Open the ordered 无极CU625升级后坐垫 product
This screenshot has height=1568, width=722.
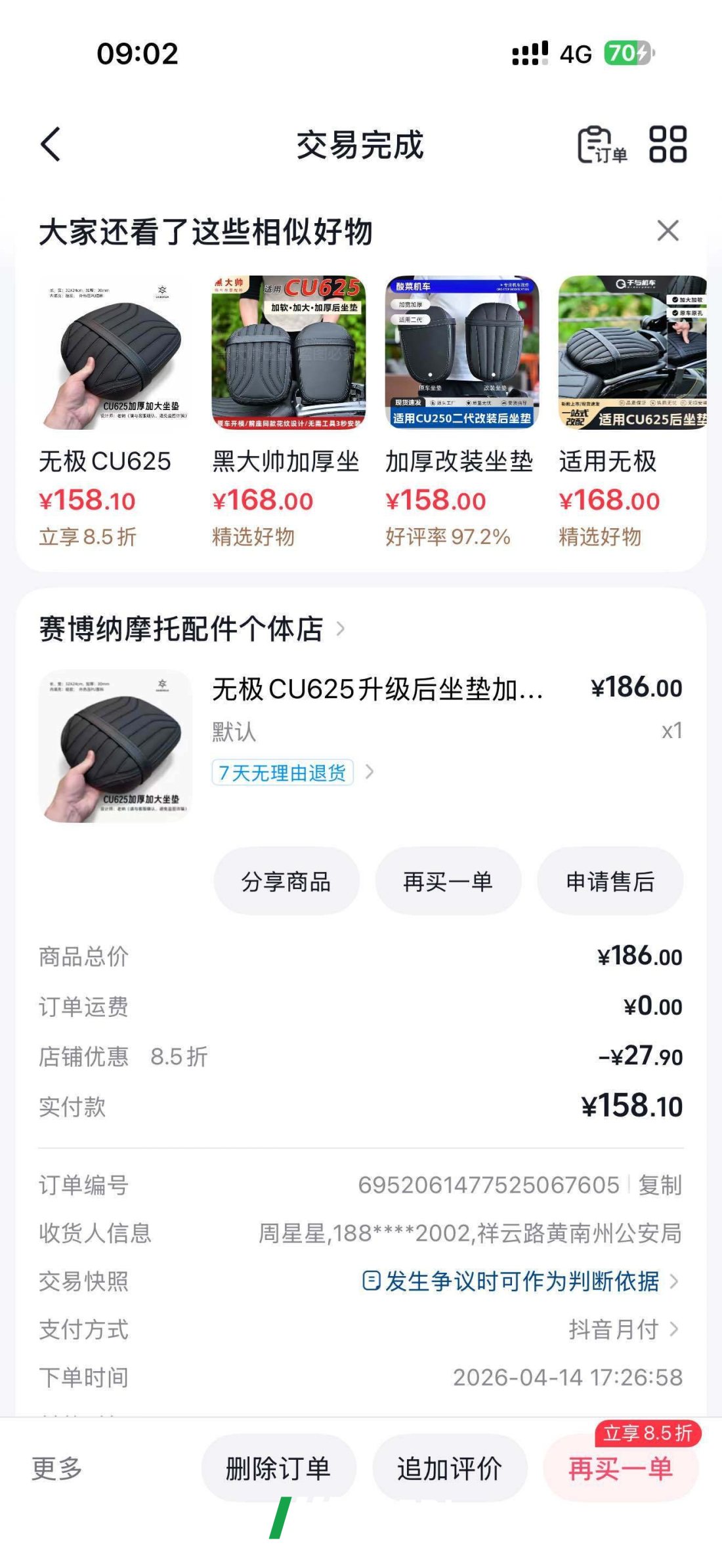point(377,690)
